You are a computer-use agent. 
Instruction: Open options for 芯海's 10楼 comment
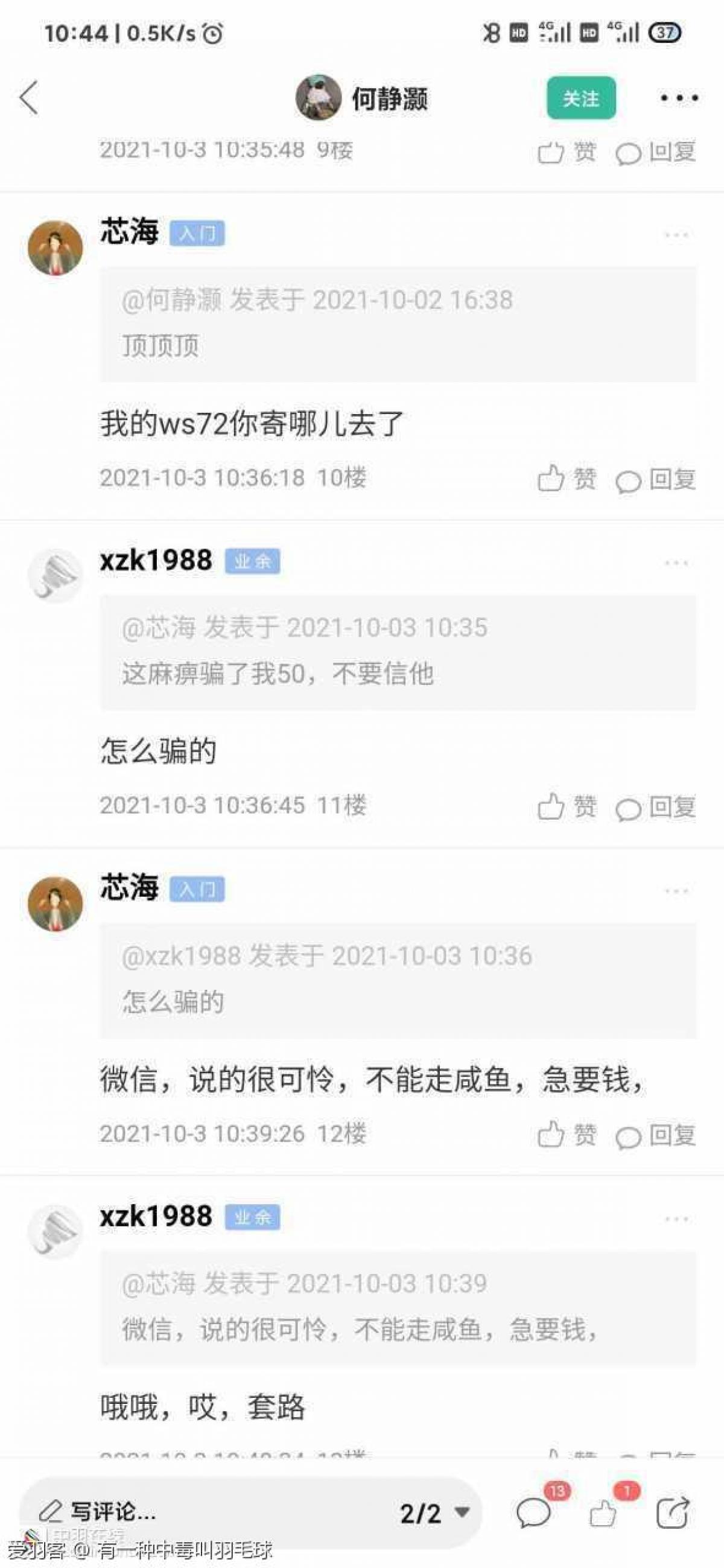676,235
